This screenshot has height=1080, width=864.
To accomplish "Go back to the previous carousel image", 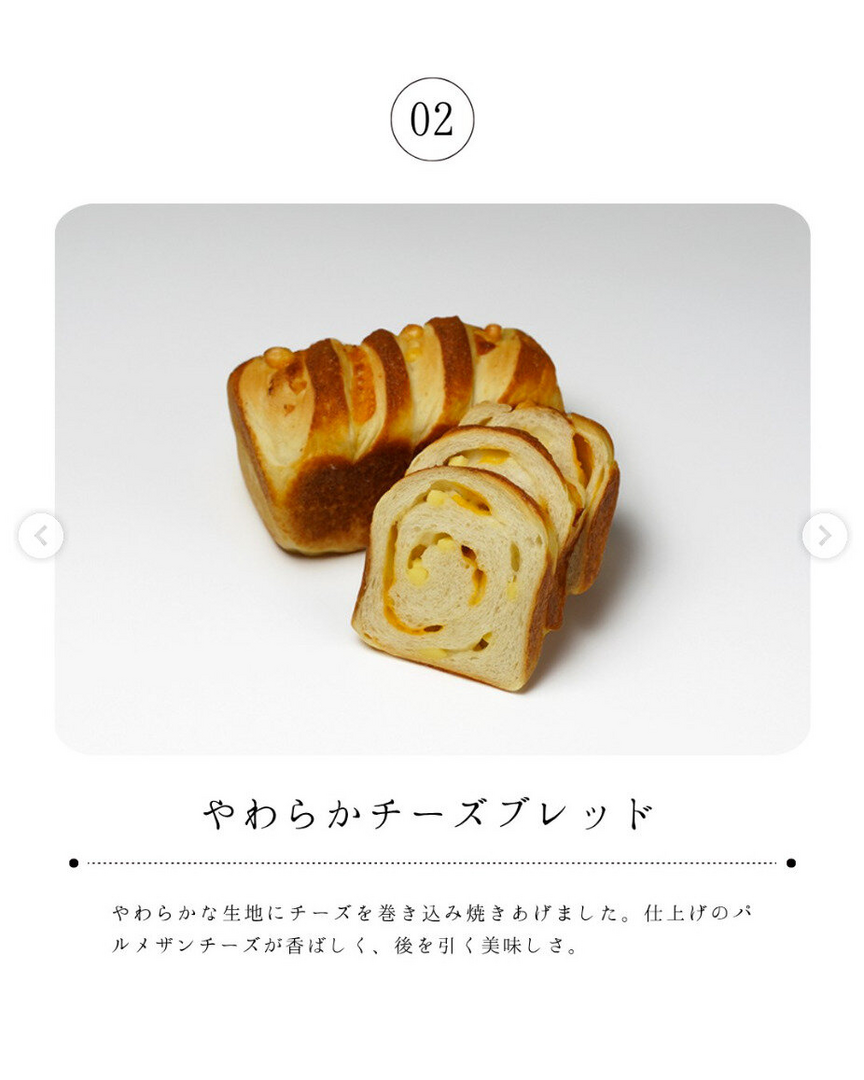I will click(41, 537).
